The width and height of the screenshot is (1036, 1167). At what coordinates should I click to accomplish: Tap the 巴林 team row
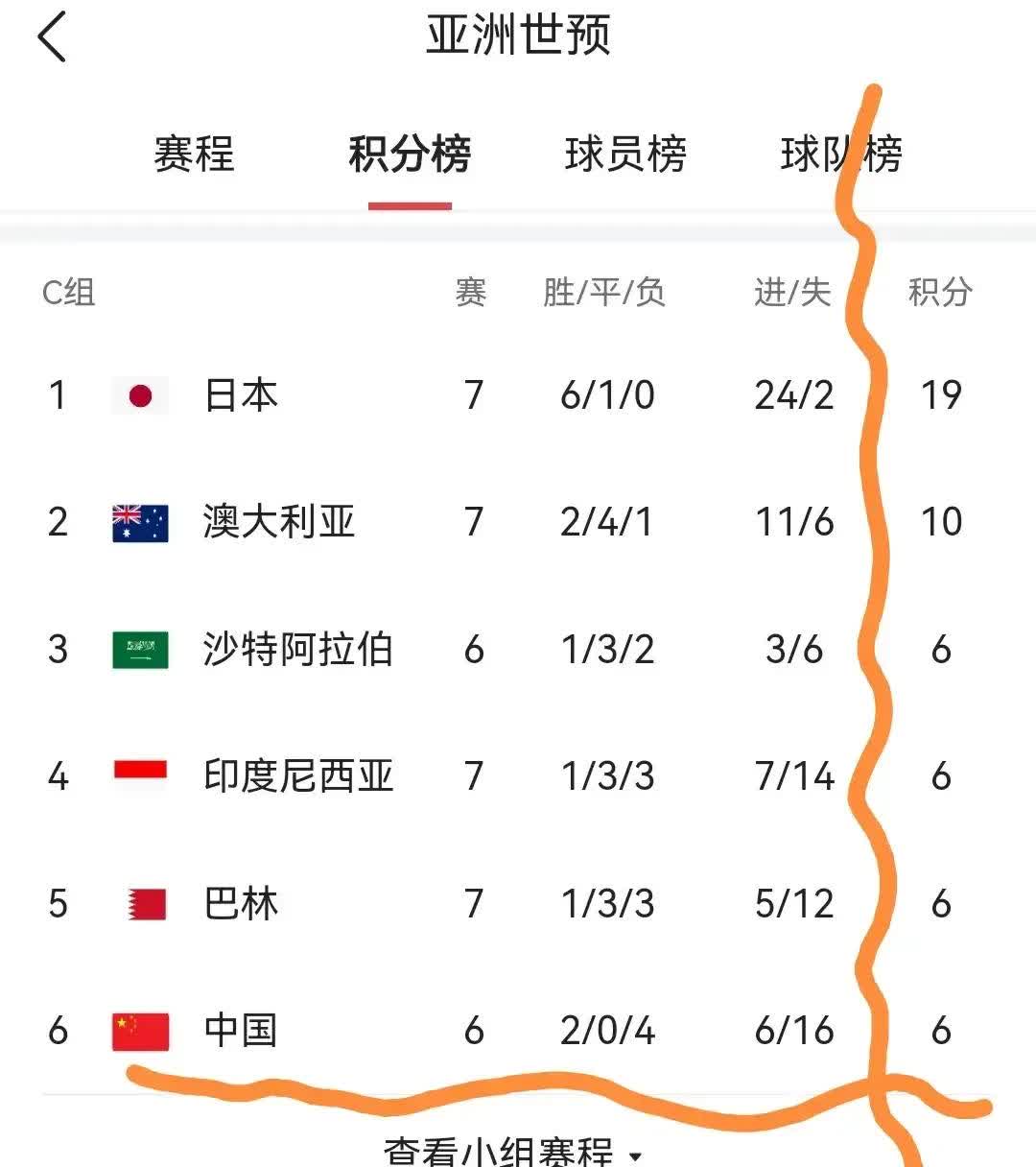[242, 904]
